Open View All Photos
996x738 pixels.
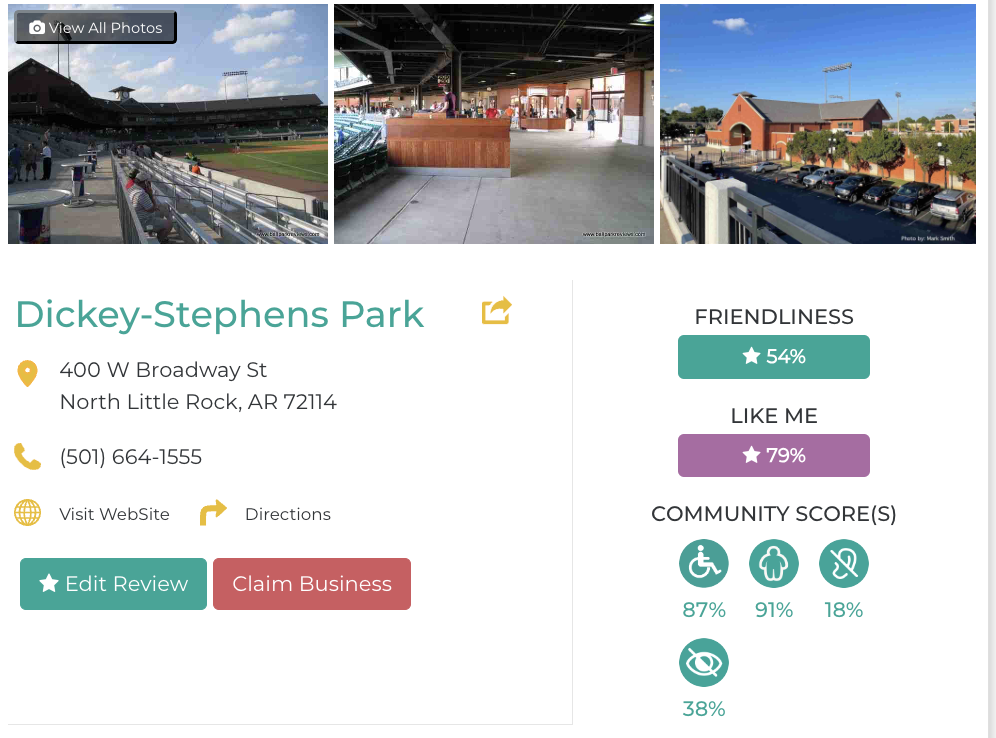click(x=96, y=28)
